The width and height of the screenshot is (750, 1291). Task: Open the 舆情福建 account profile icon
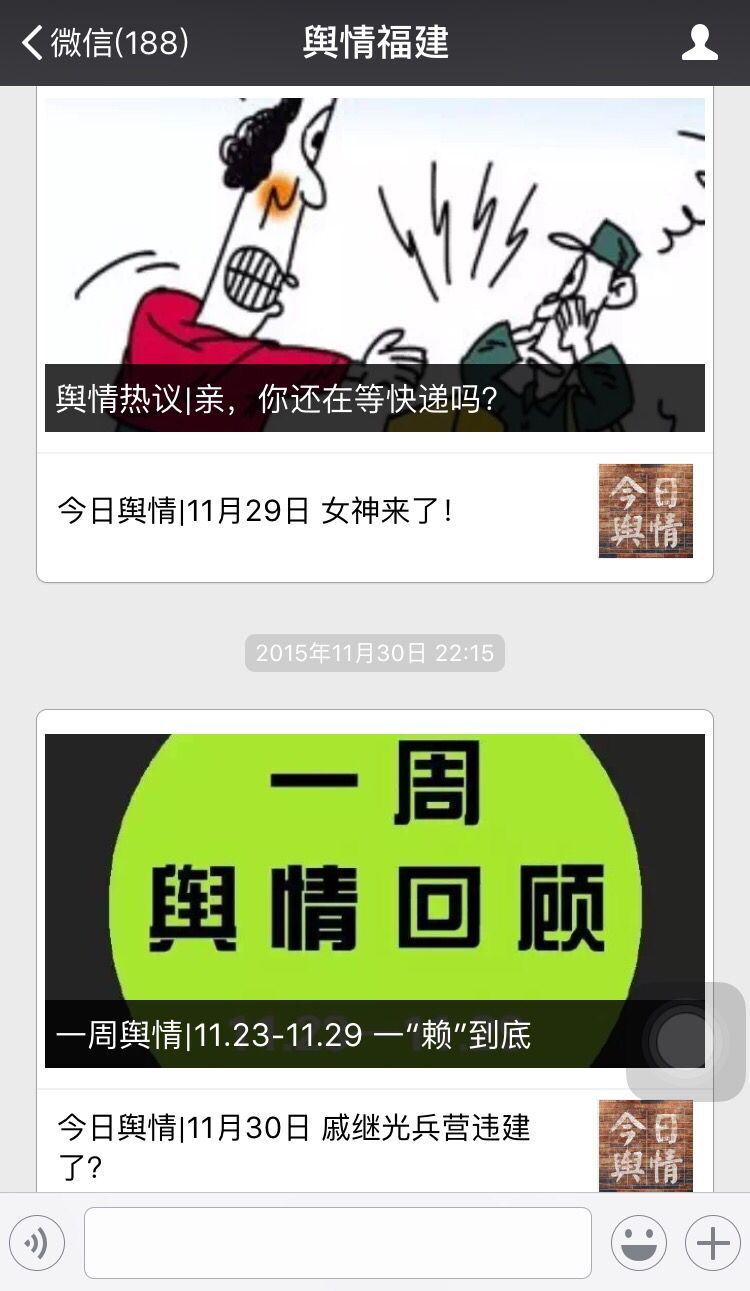(x=699, y=43)
